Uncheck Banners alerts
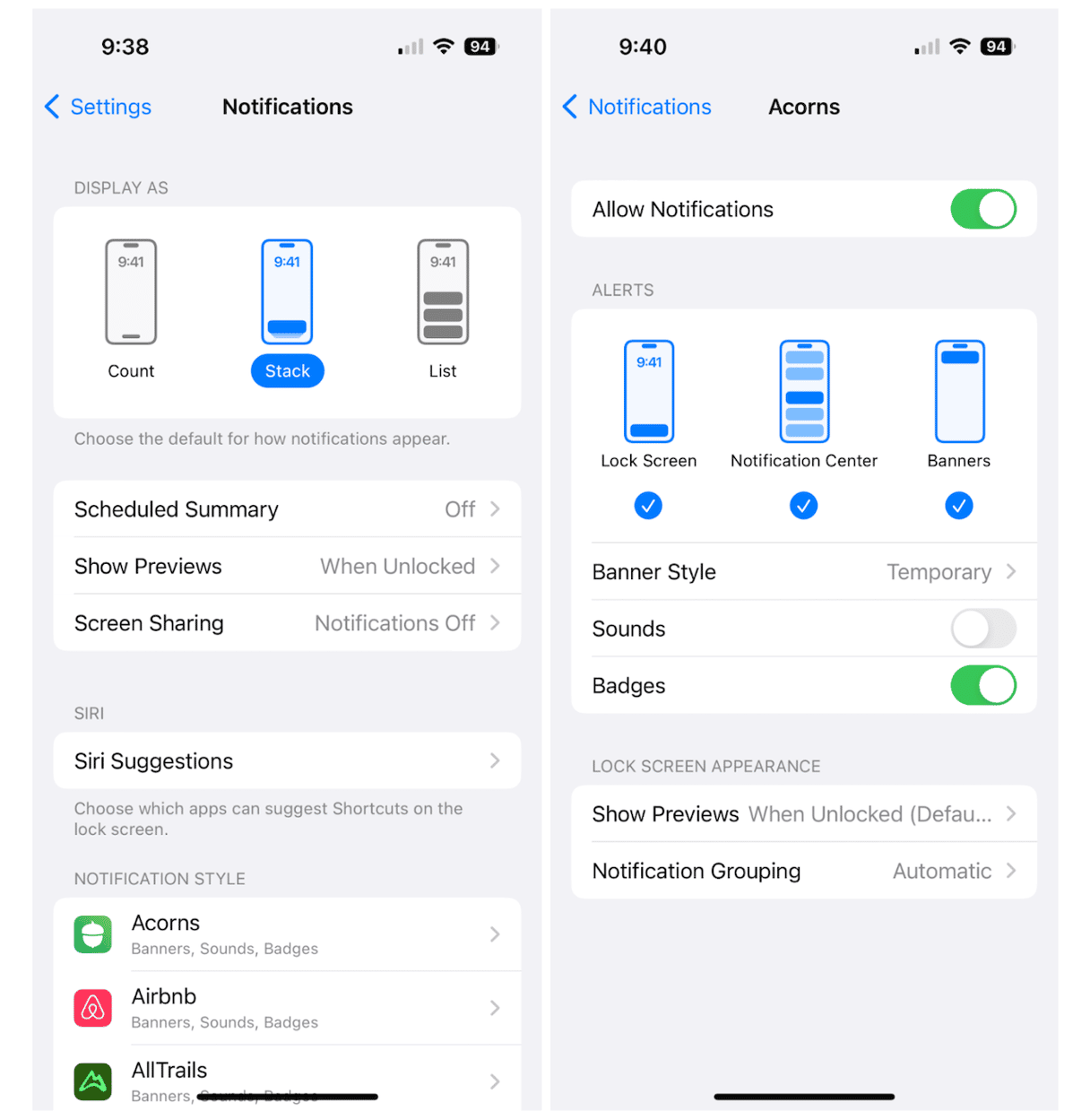1090x1120 pixels. (x=958, y=506)
